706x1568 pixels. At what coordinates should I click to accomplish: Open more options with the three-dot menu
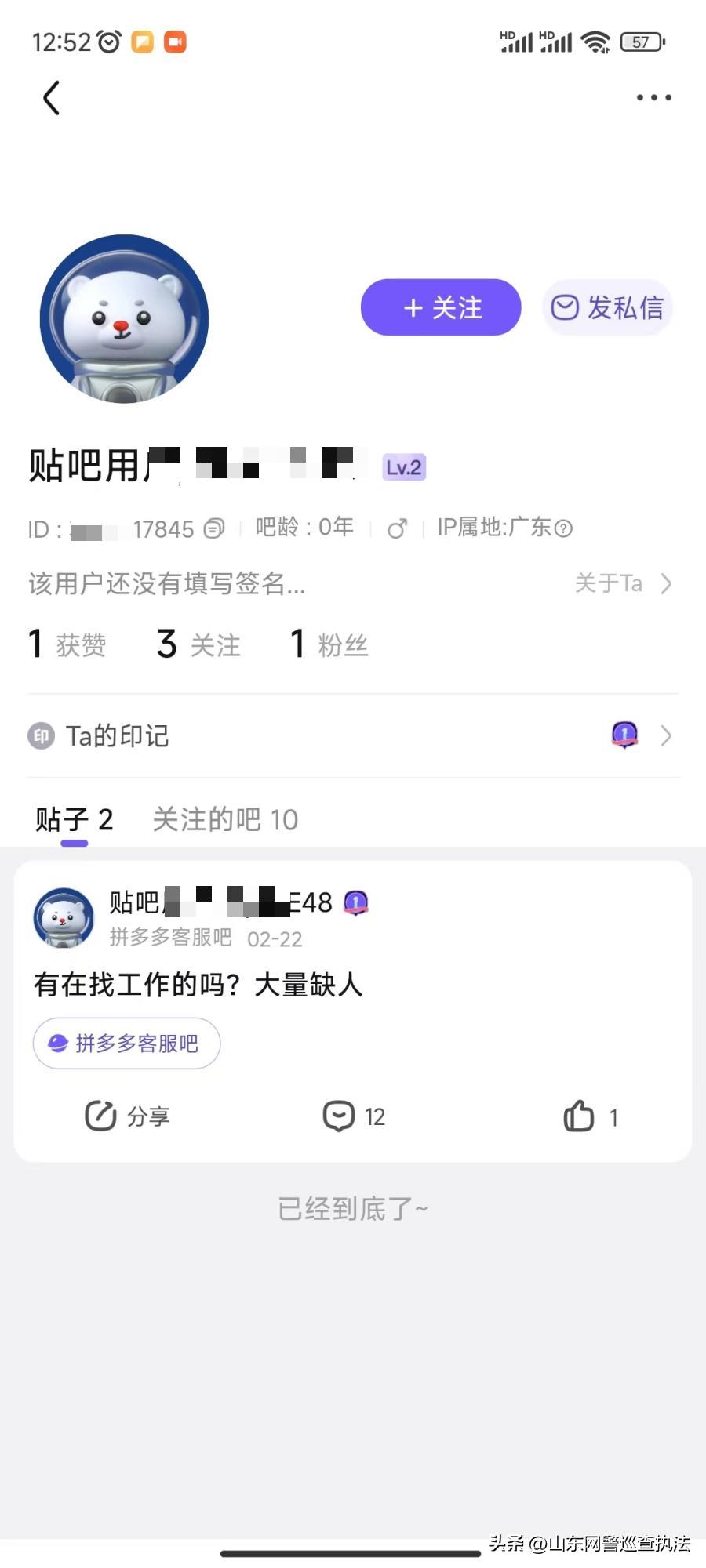(x=653, y=97)
